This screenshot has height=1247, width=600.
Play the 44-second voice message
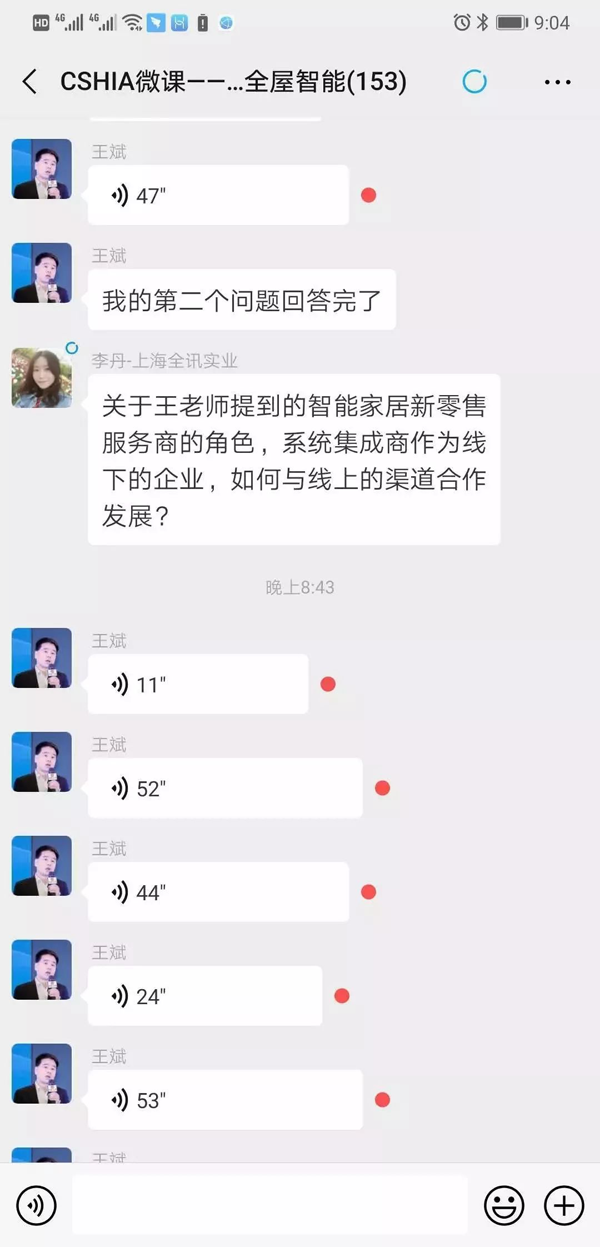coord(217,892)
